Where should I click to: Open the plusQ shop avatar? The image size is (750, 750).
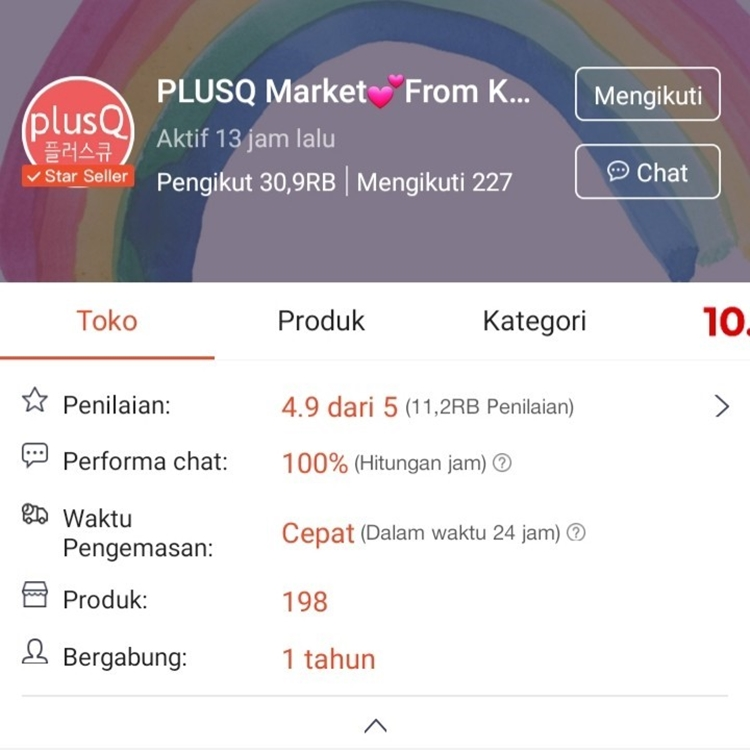[77, 135]
